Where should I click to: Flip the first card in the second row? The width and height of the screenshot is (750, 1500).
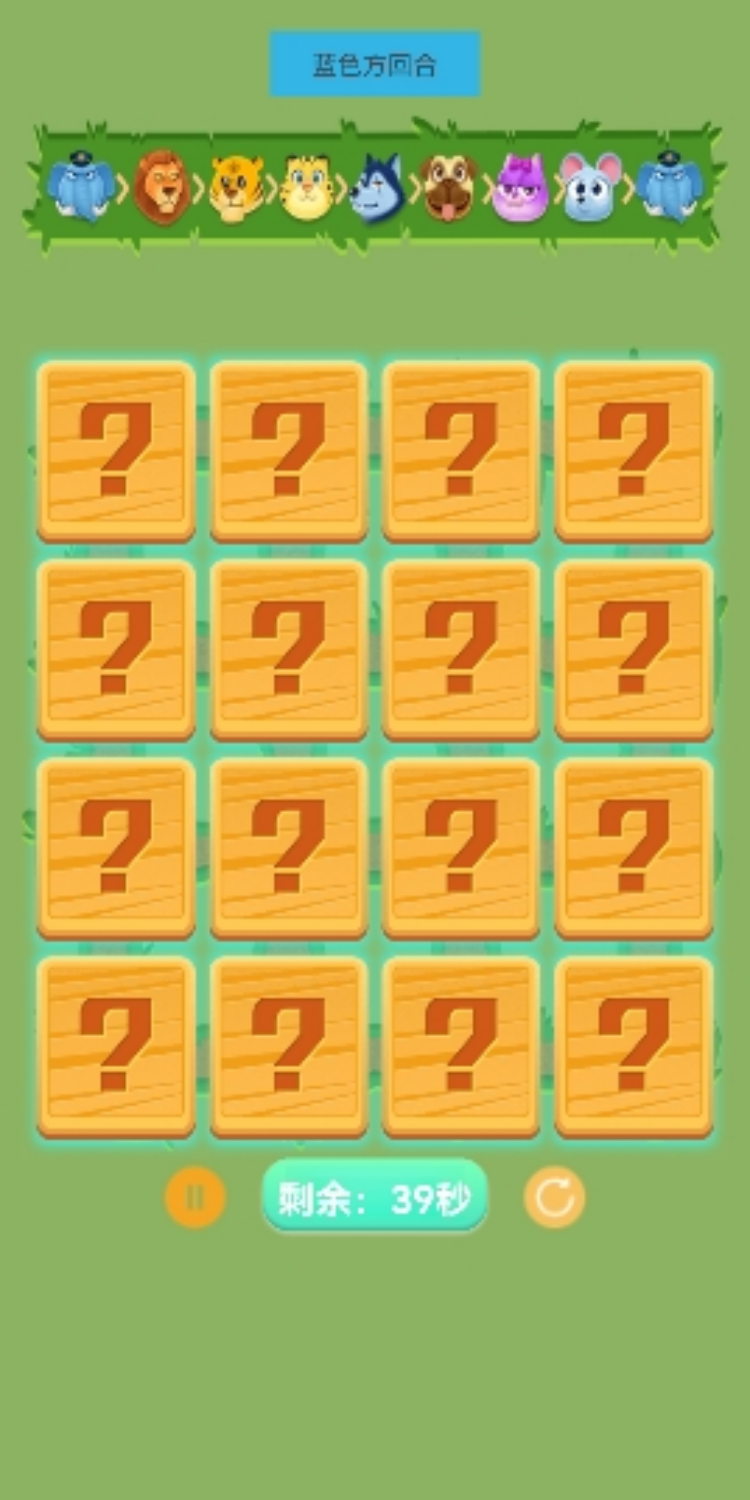(x=116, y=648)
